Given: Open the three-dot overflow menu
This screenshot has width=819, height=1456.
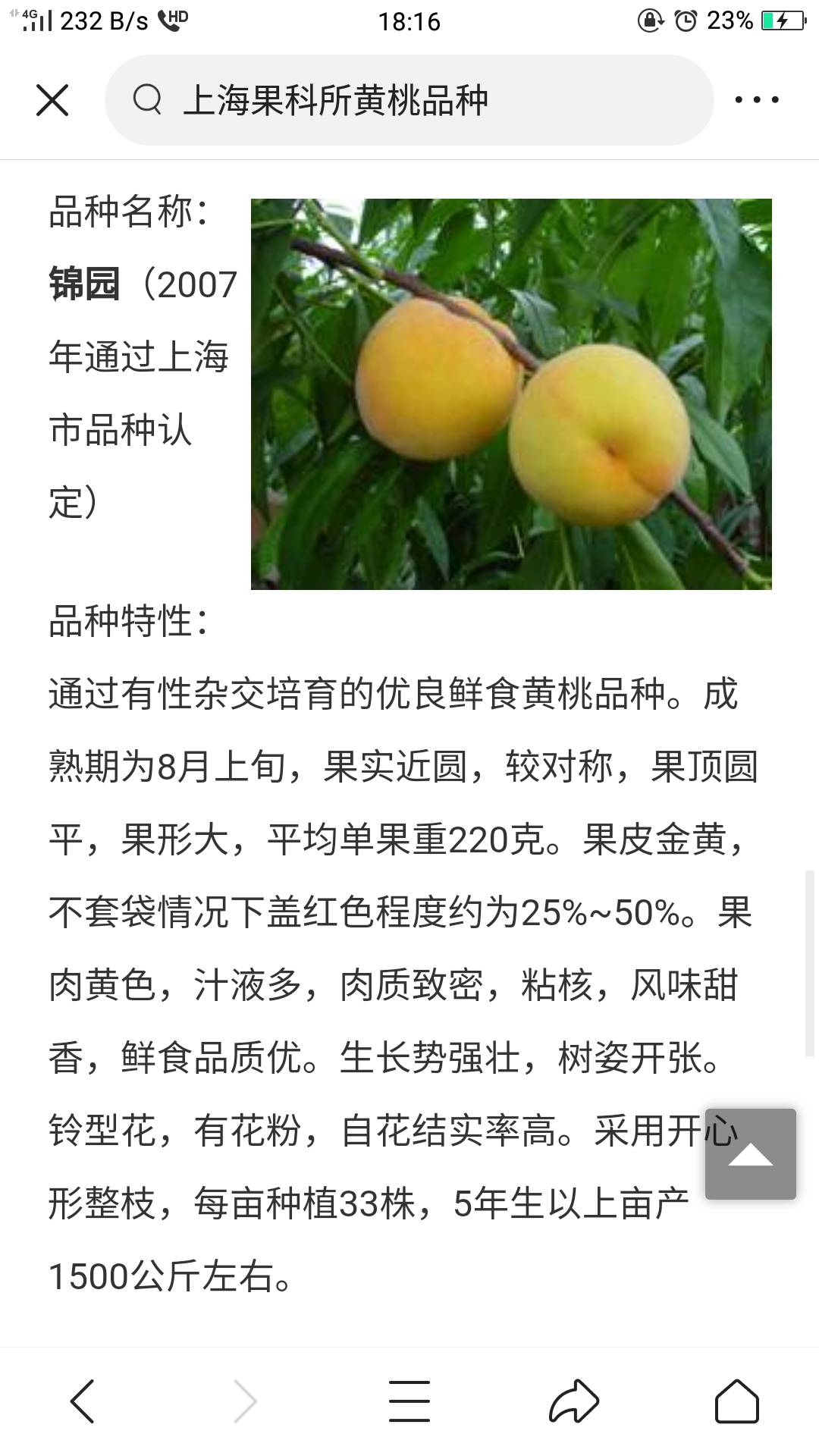Looking at the screenshot, I should (x=756, y=100).
